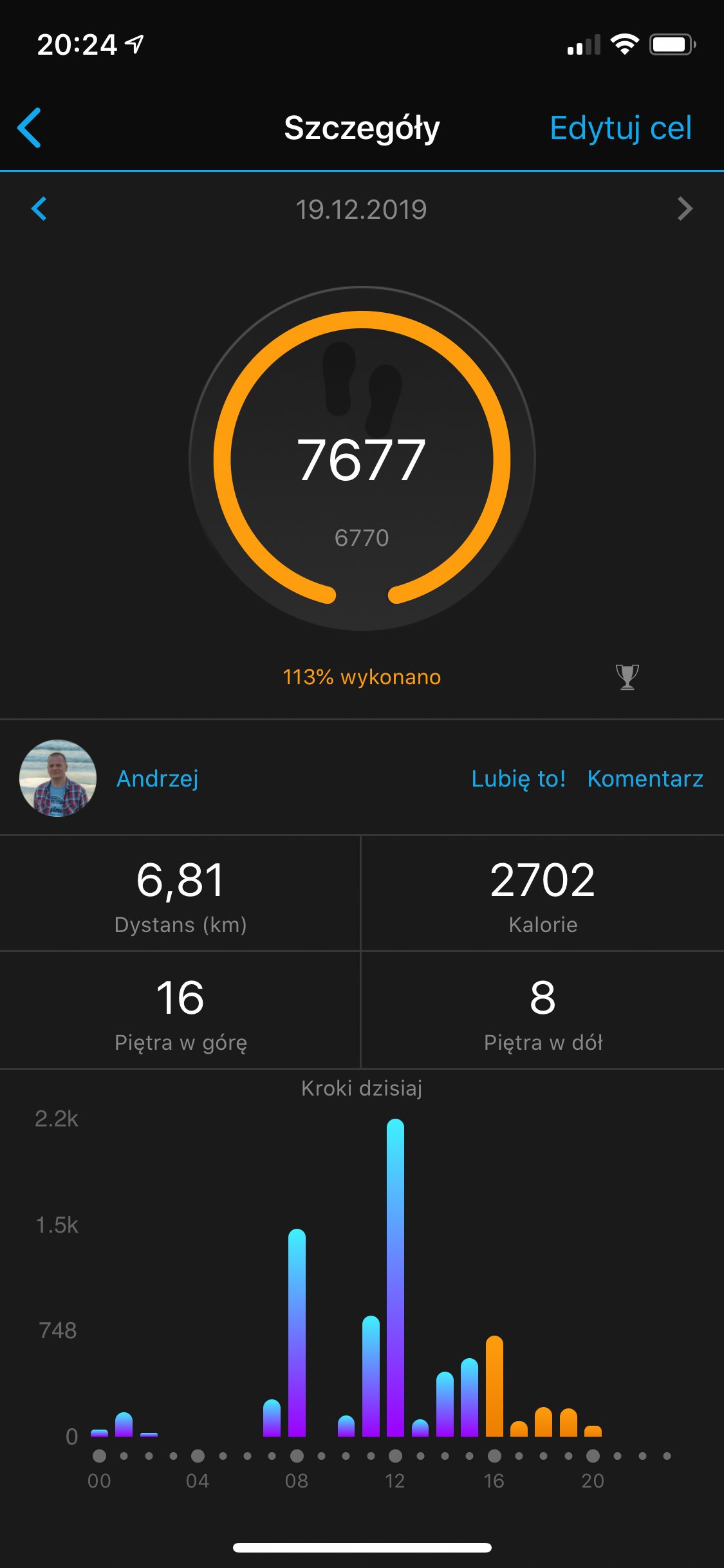The image size is (724, 1568).
Task: Show the previous day's steps
Action: tap(39, 209)
